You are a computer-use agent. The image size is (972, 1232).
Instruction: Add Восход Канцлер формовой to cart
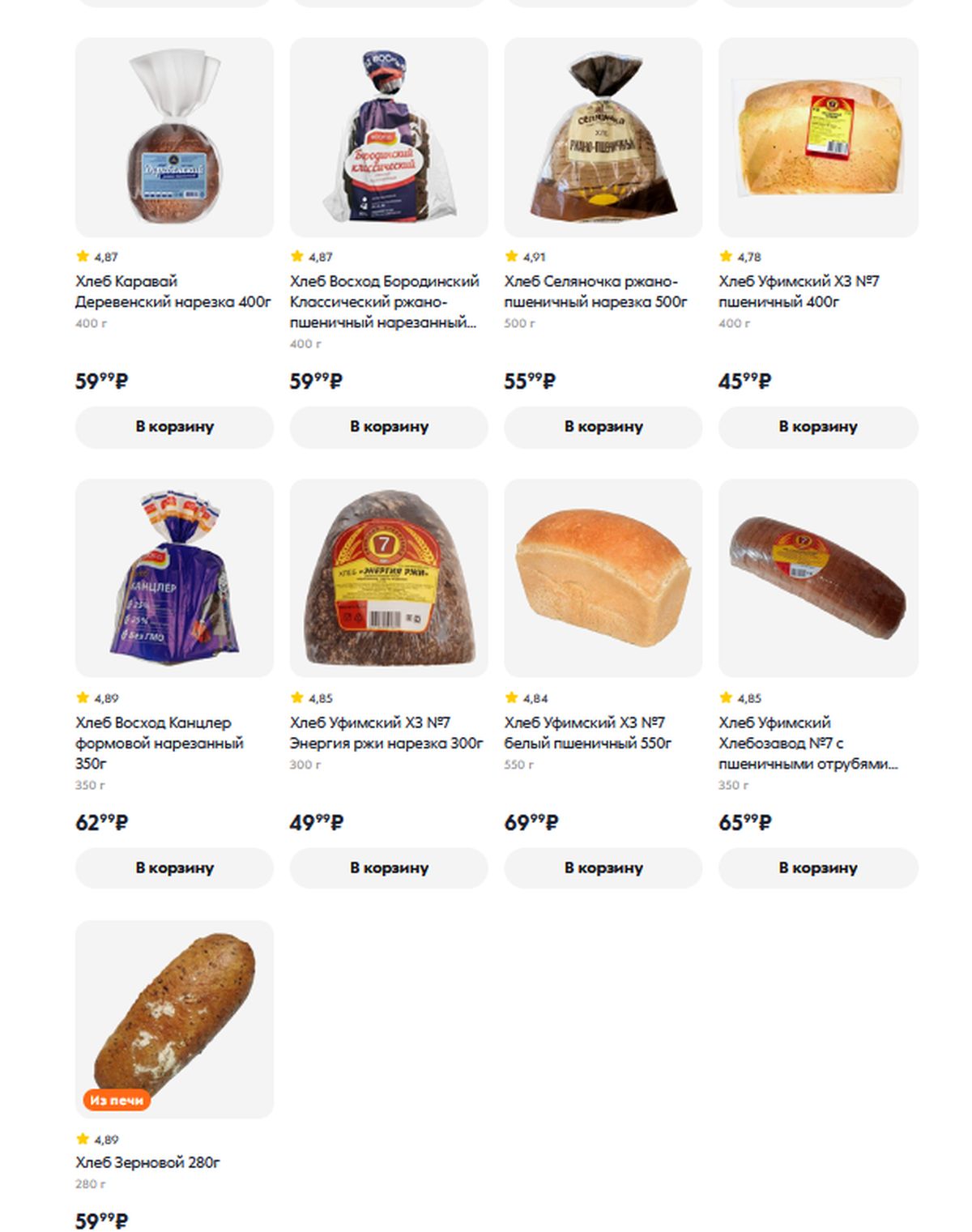[174, 868]
